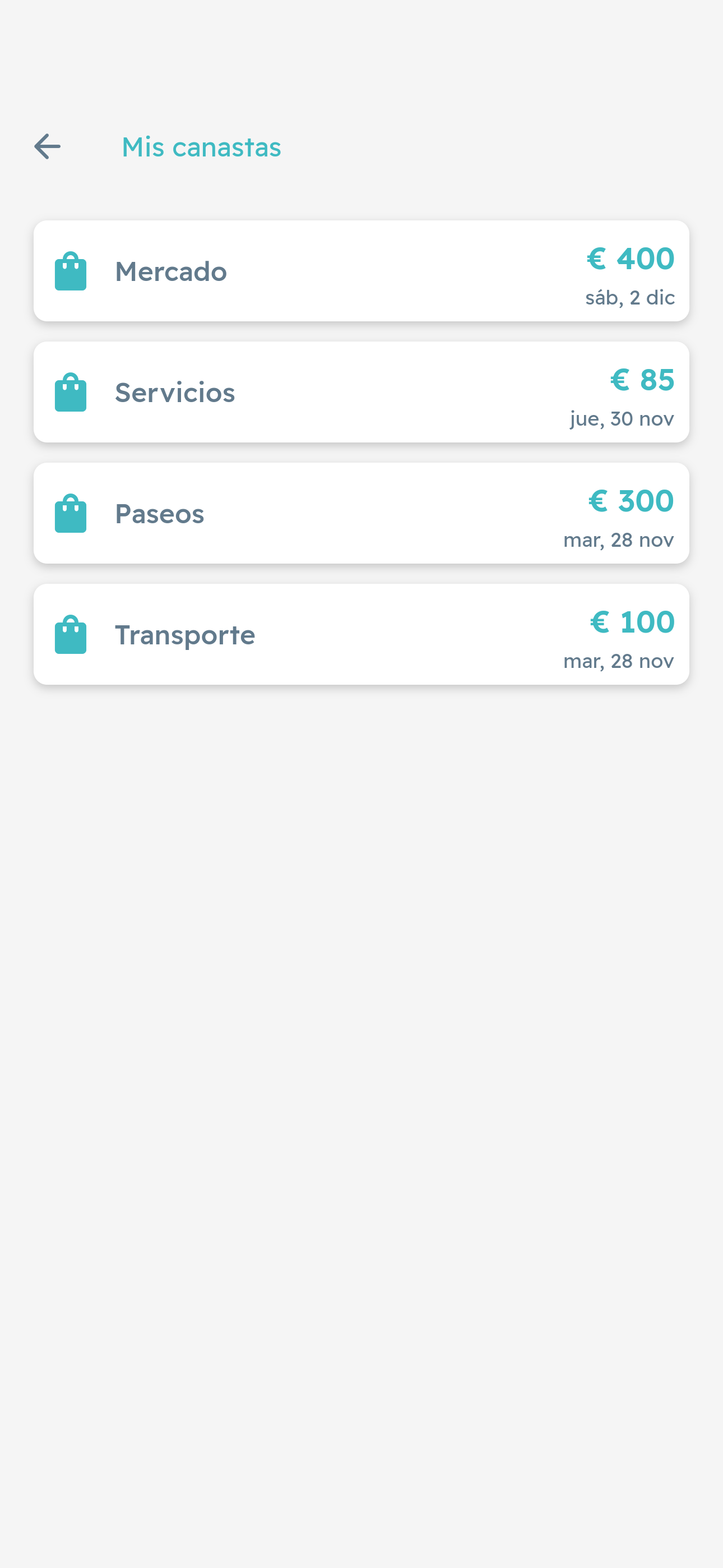Open the Servicios basket

(x=361, y=392)
